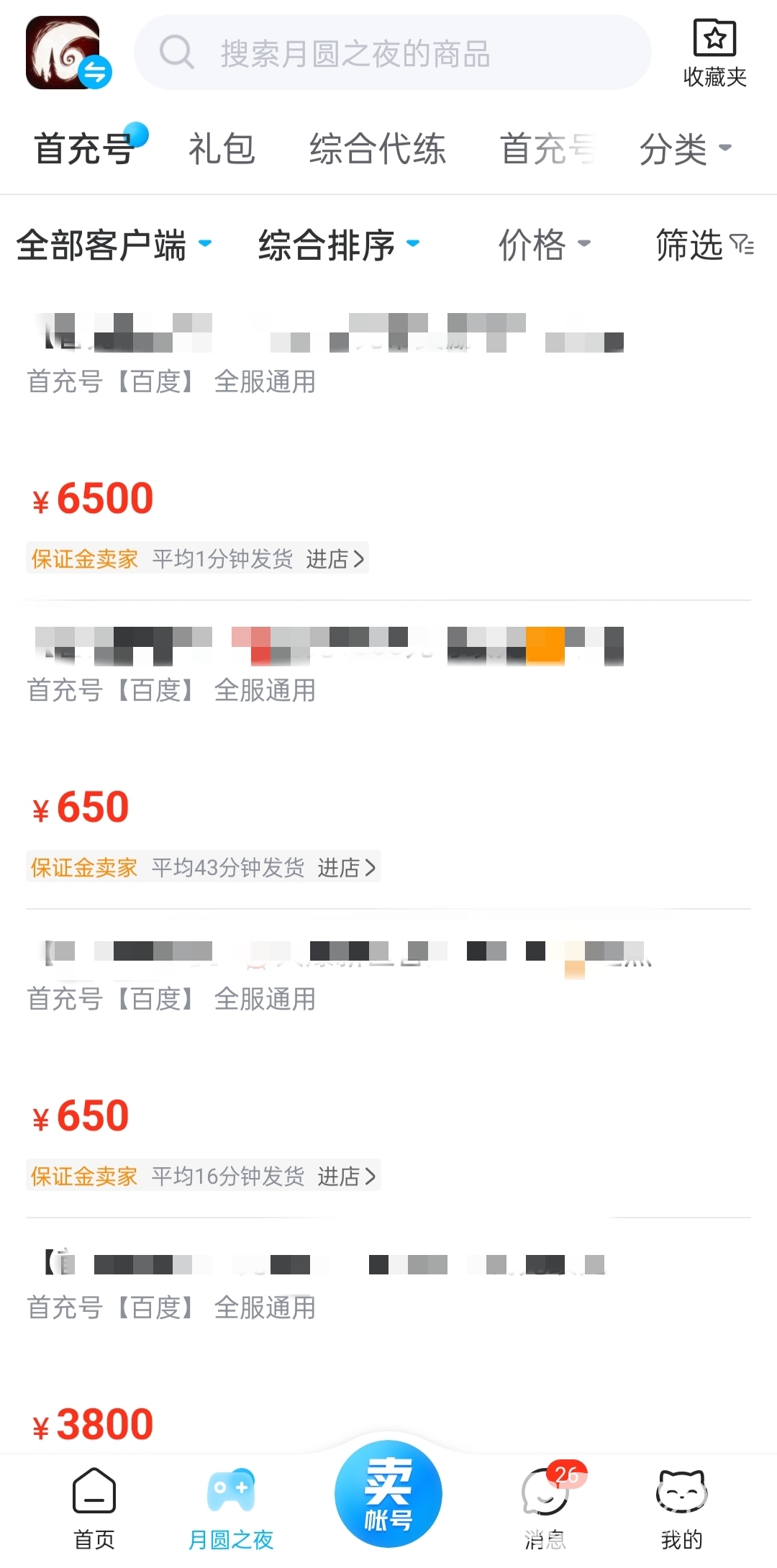Open the 筛选 filter panel
Image resolution: width=777 pixels, height=1568 pixels.
coord(704,245)
